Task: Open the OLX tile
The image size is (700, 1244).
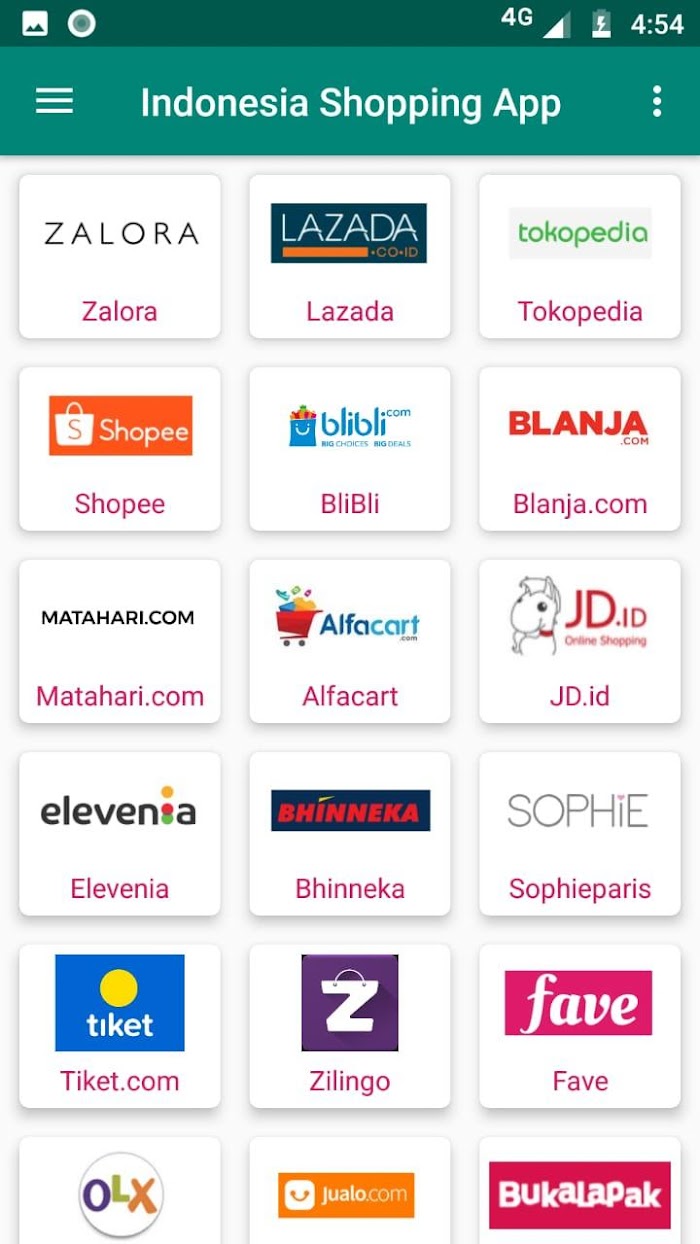Action: (x=120, y=1193)
